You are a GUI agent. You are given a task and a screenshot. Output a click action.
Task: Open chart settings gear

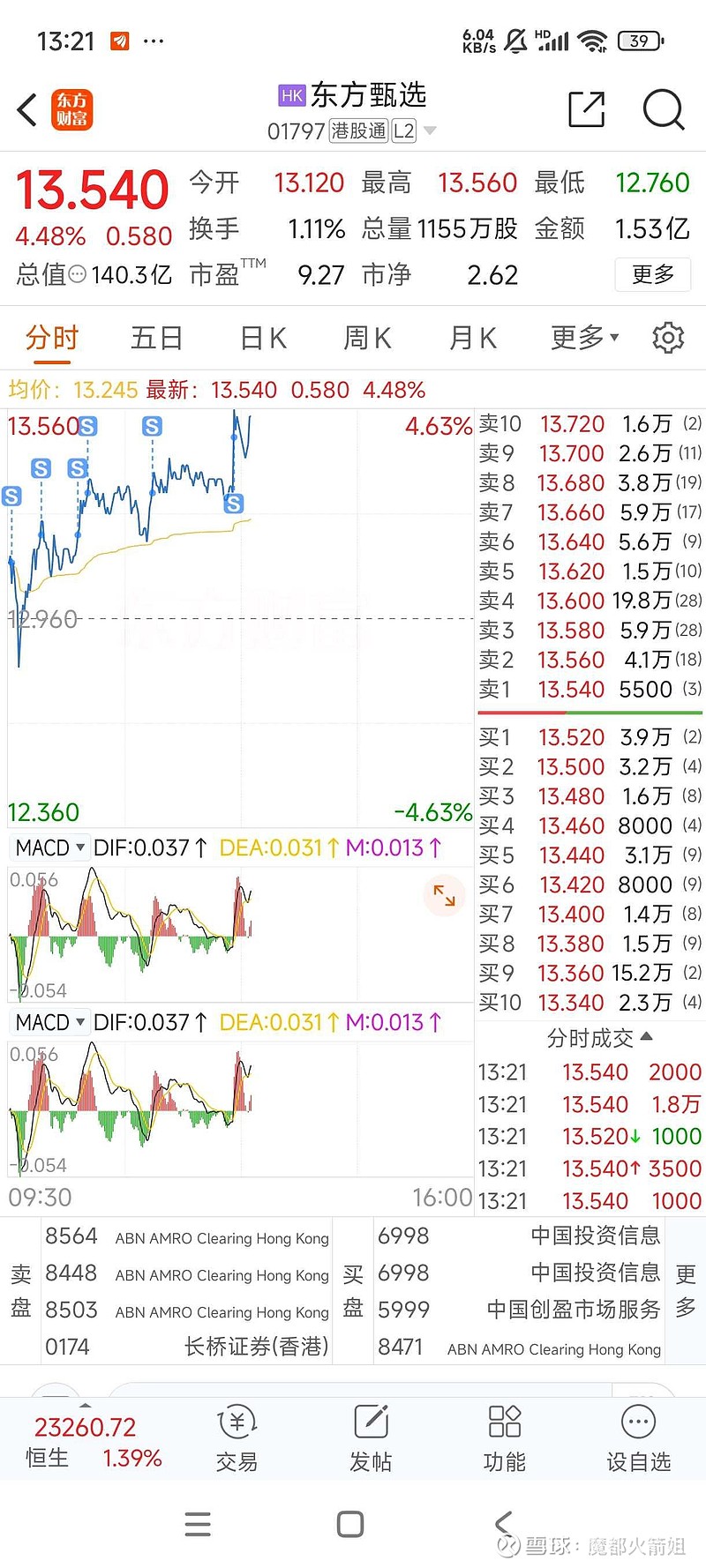668,338
